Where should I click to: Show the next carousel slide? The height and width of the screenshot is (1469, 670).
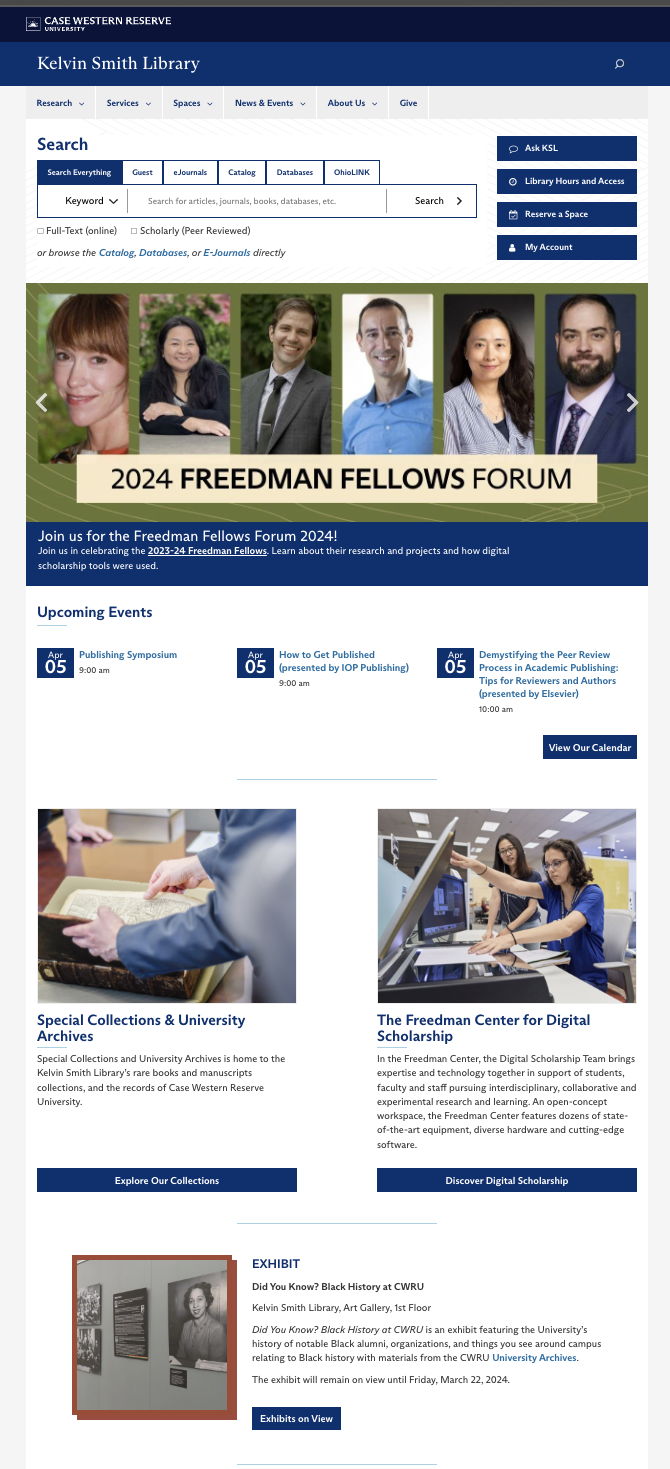pyautogui.click(x=632, y=402)
